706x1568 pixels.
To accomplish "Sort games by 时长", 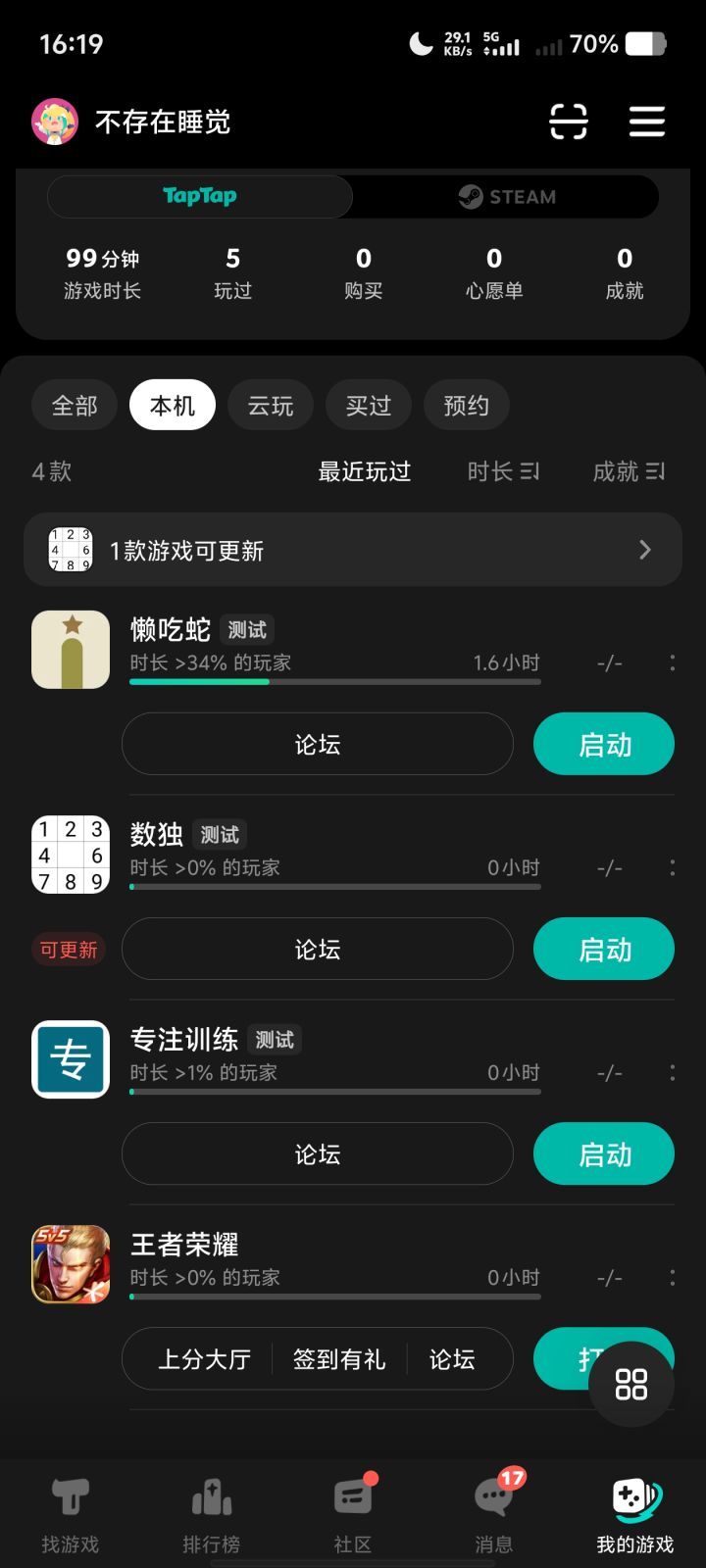I will pos(503,471).
